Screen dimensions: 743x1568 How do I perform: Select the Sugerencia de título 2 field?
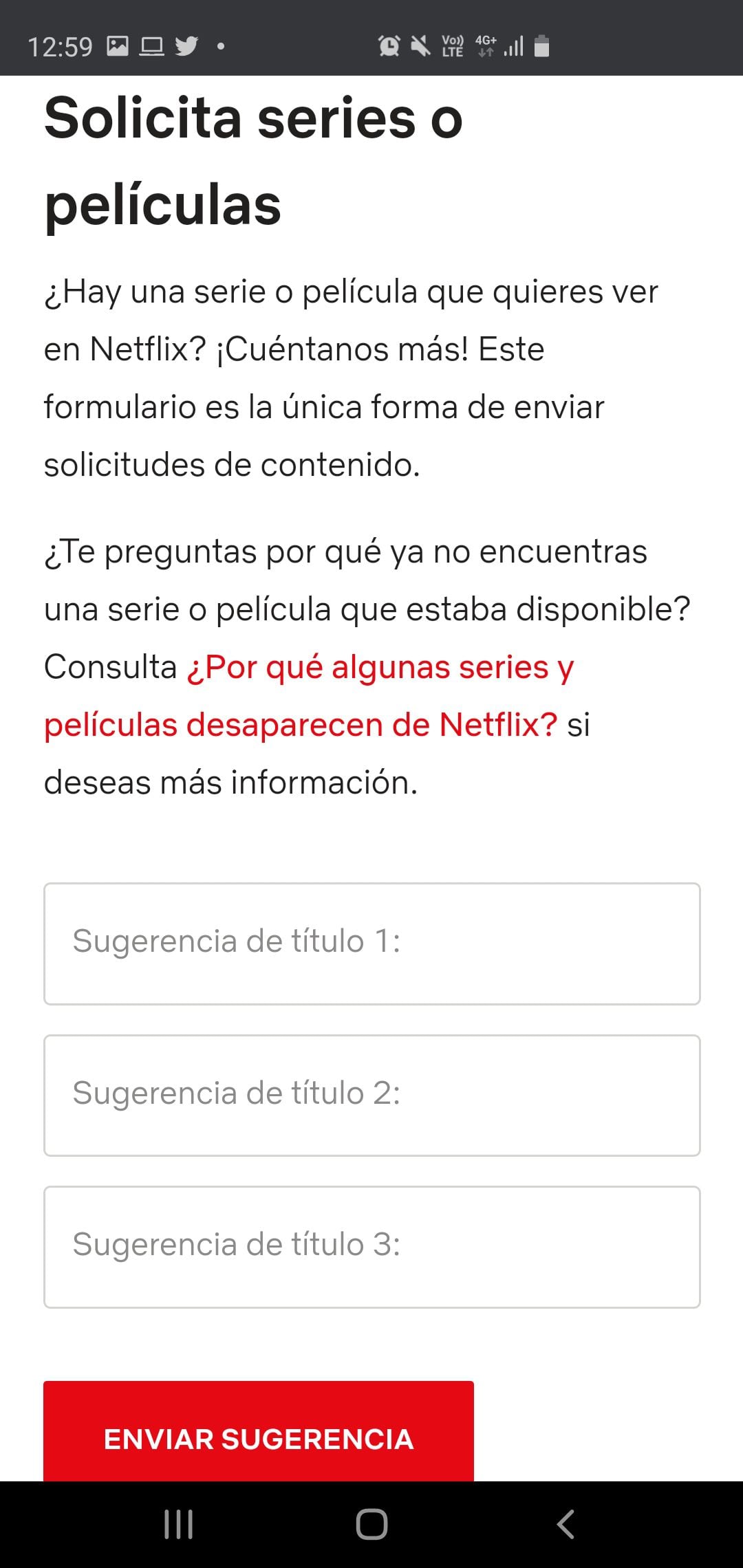point(371,1095)
